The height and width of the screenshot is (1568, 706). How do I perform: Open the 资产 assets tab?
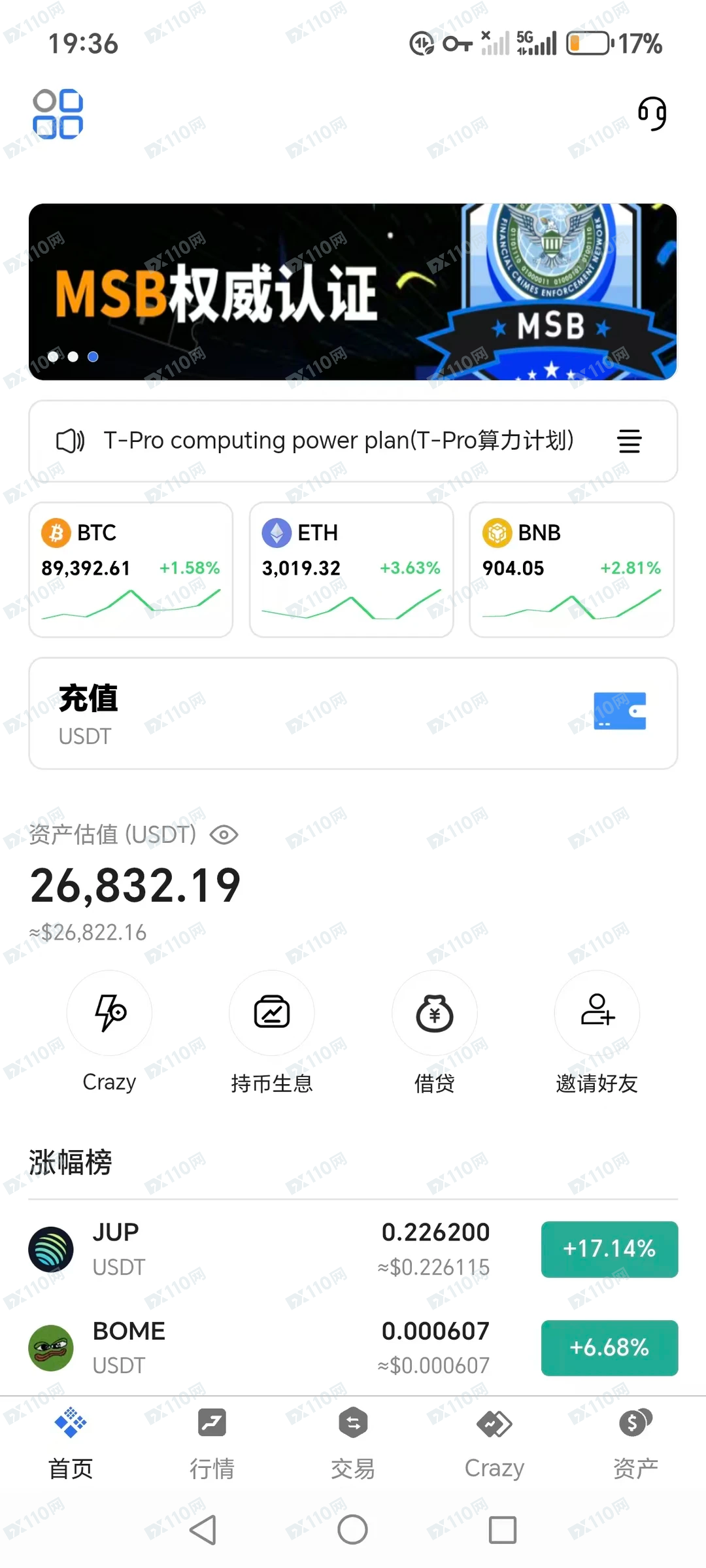click(x=635, y=1445)
